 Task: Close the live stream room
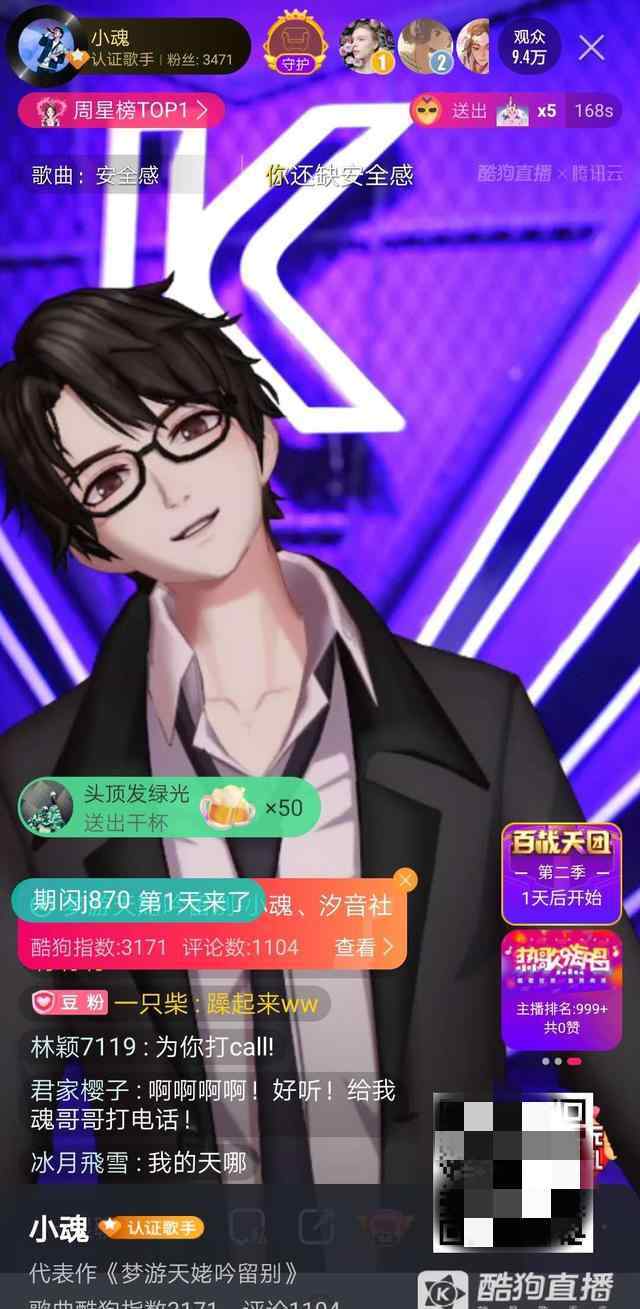592,47
